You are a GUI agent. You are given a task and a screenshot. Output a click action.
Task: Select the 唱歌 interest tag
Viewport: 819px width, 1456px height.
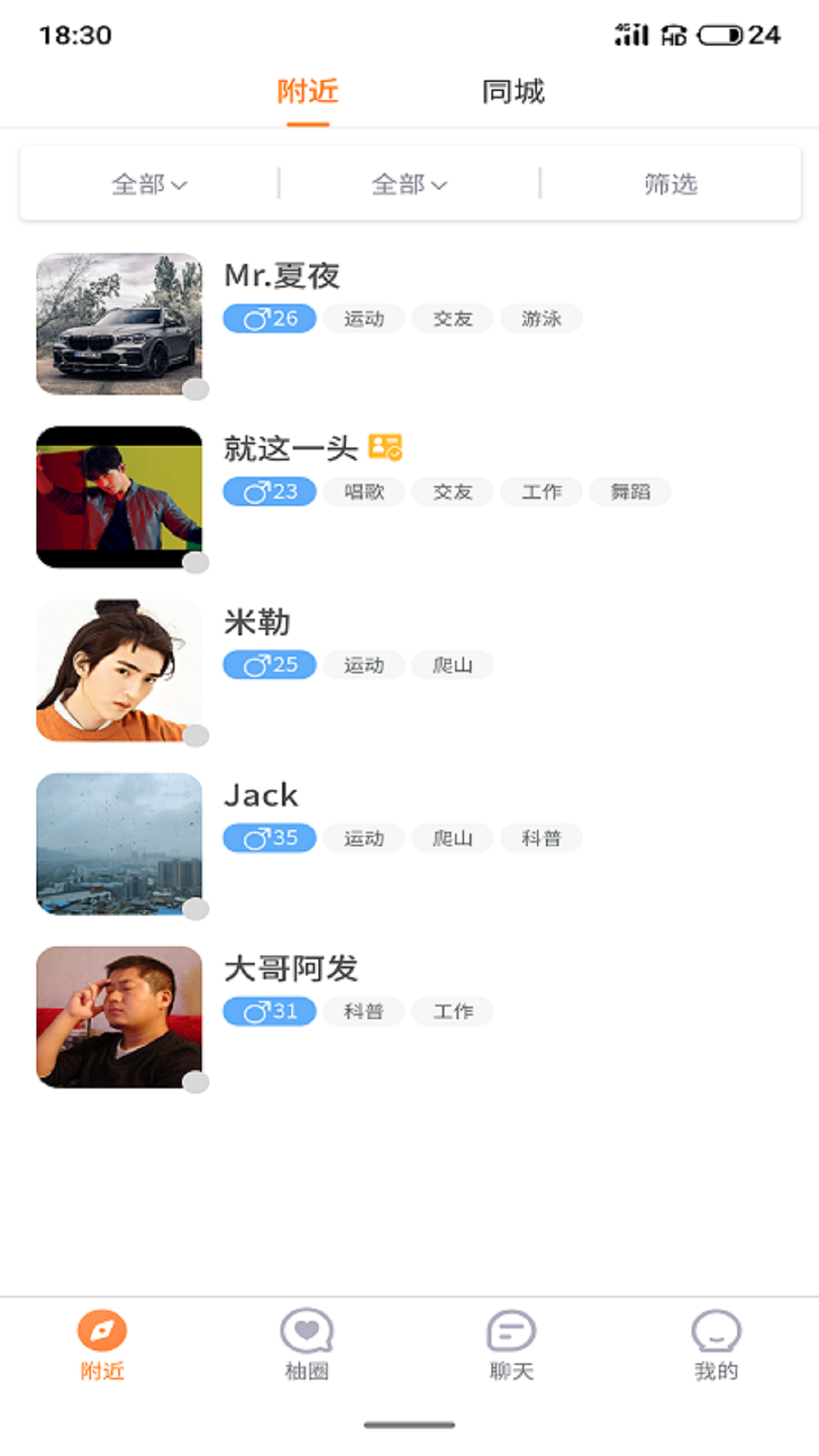[364, 491]
